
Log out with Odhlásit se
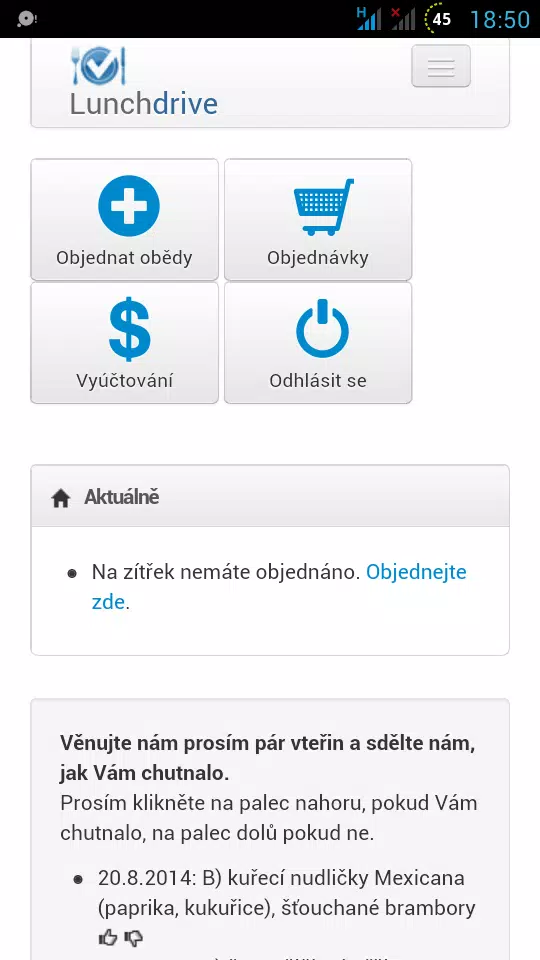coord(318,343)
